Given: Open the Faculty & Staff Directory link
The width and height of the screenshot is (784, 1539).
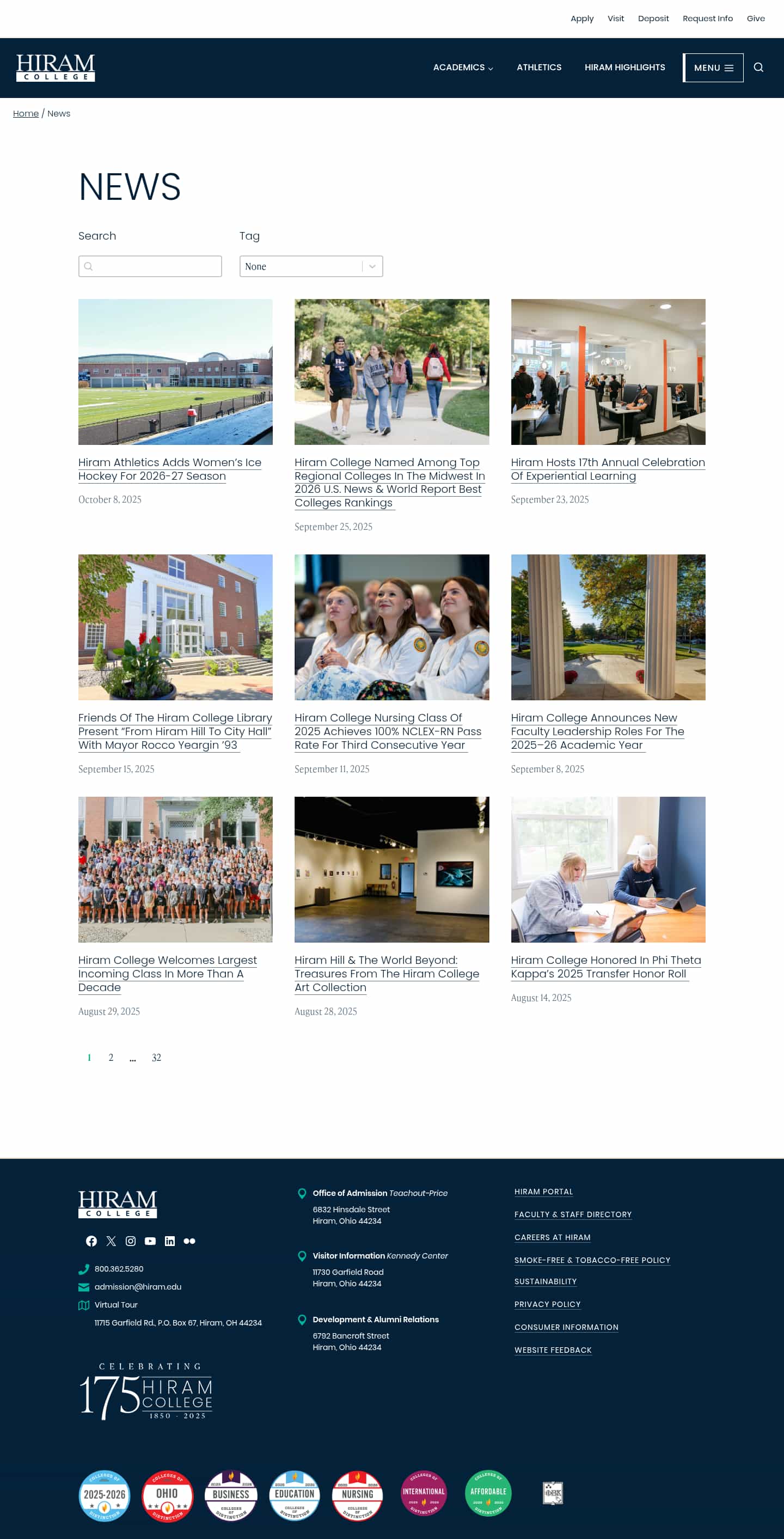Looking at the screenshot, I should [572, 1214].
